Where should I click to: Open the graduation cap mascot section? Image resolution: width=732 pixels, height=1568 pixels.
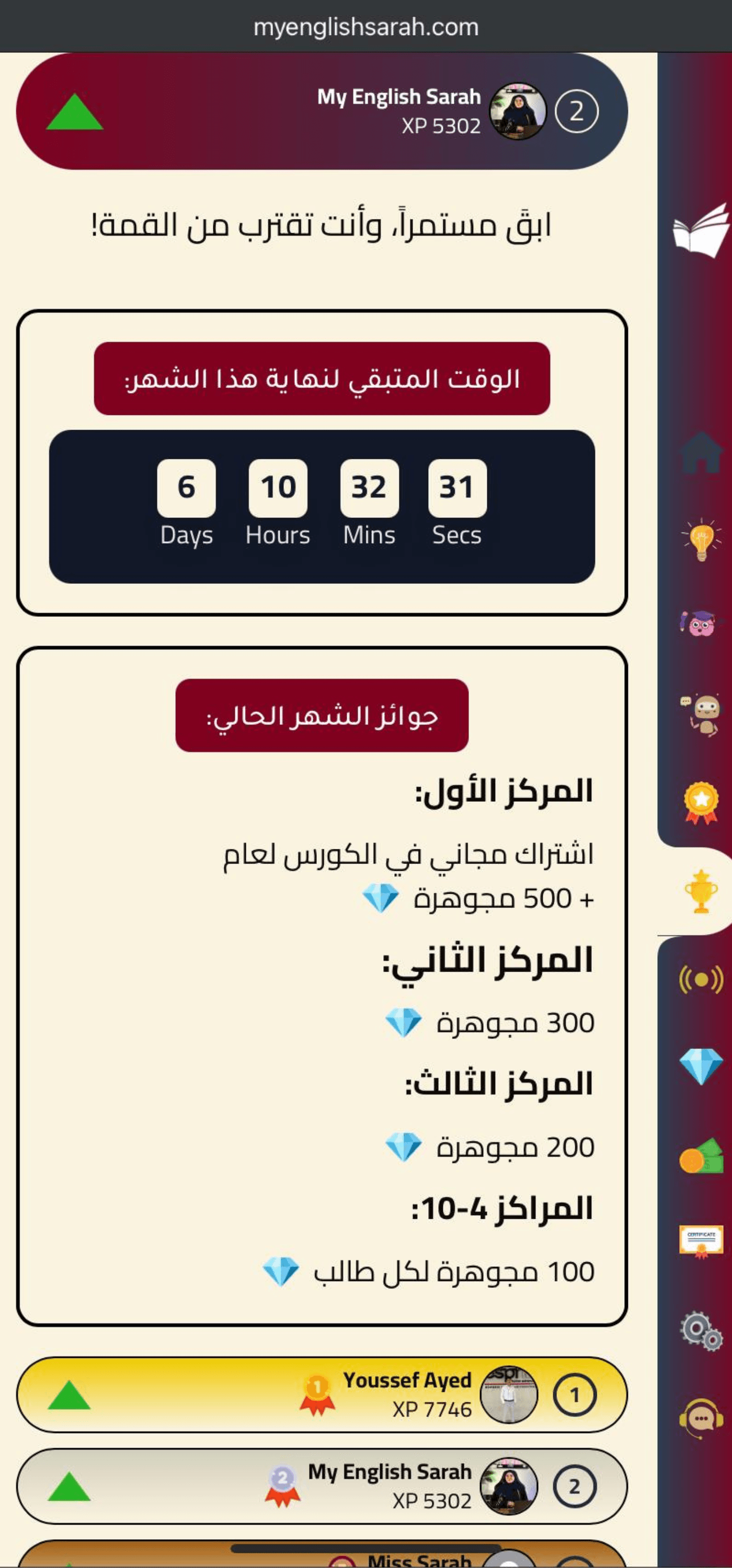point(700,625)
